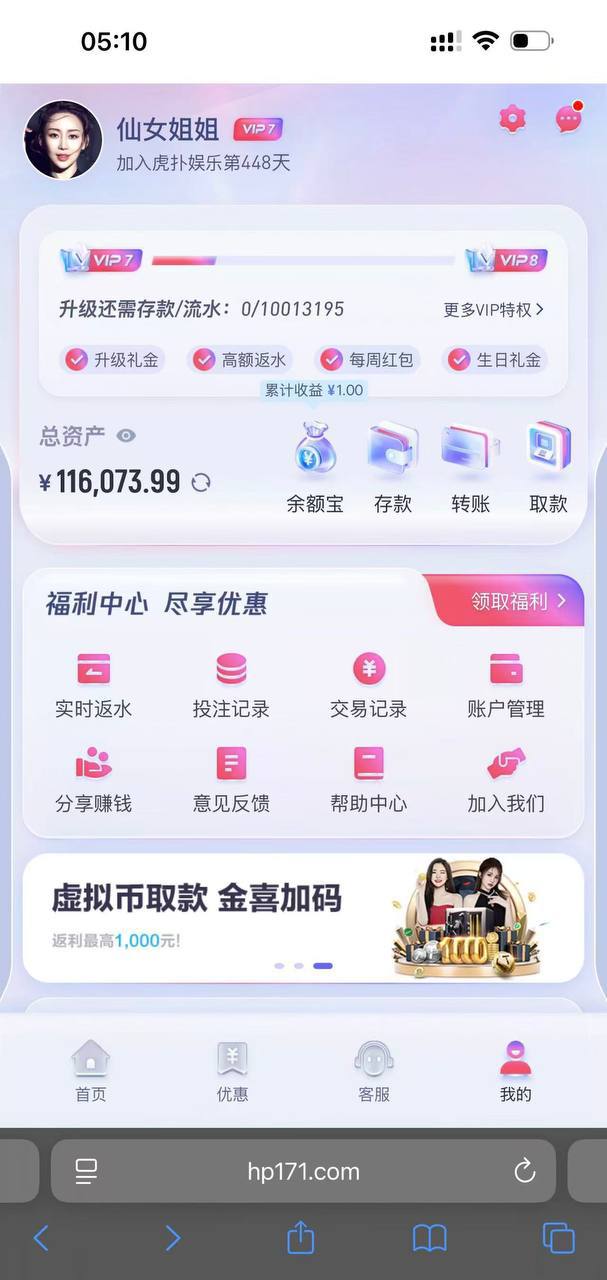Open the messages chat bubble icon

[x=568, y=120]
